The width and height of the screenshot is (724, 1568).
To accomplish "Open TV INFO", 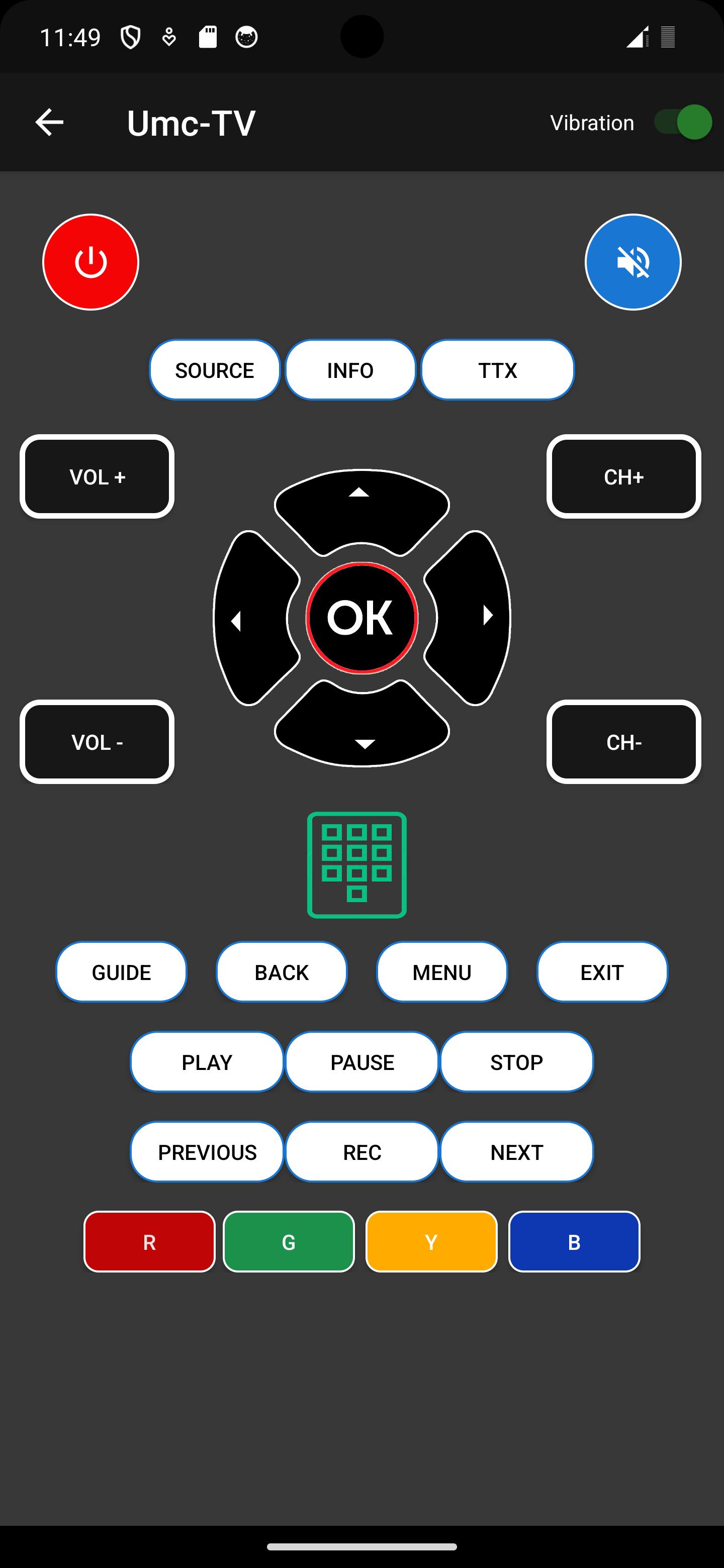I will pyautogui.click(x=351, y=370).
